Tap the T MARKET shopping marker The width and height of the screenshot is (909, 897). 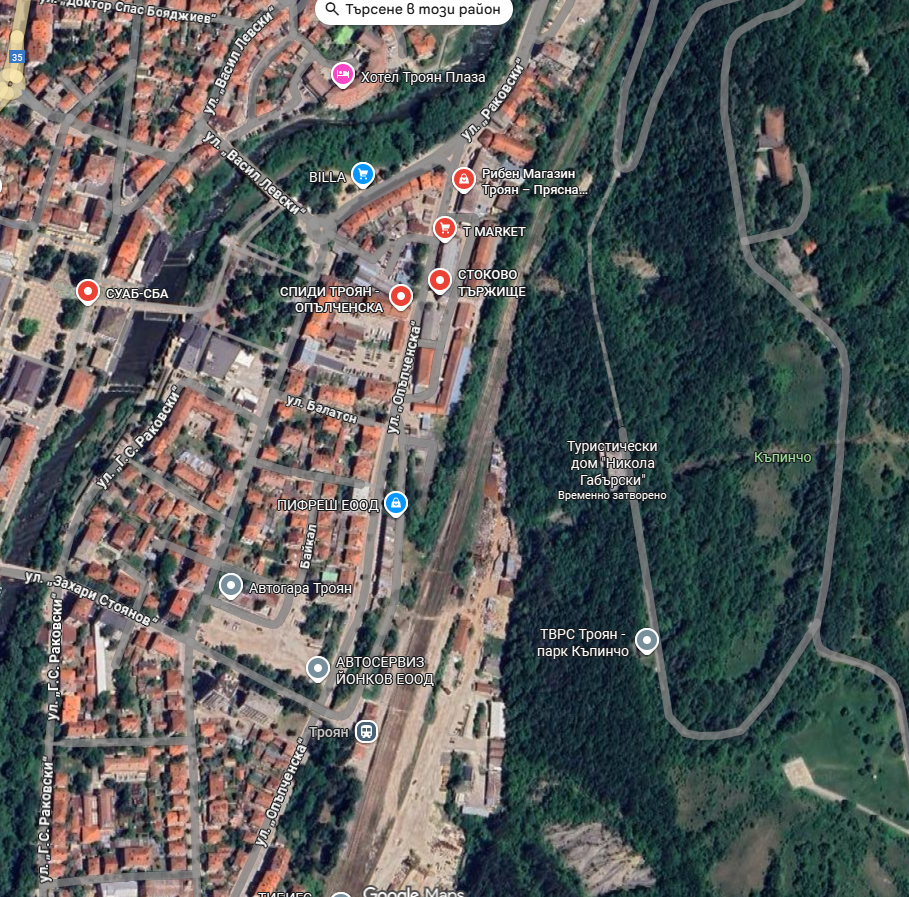[445, 229]
